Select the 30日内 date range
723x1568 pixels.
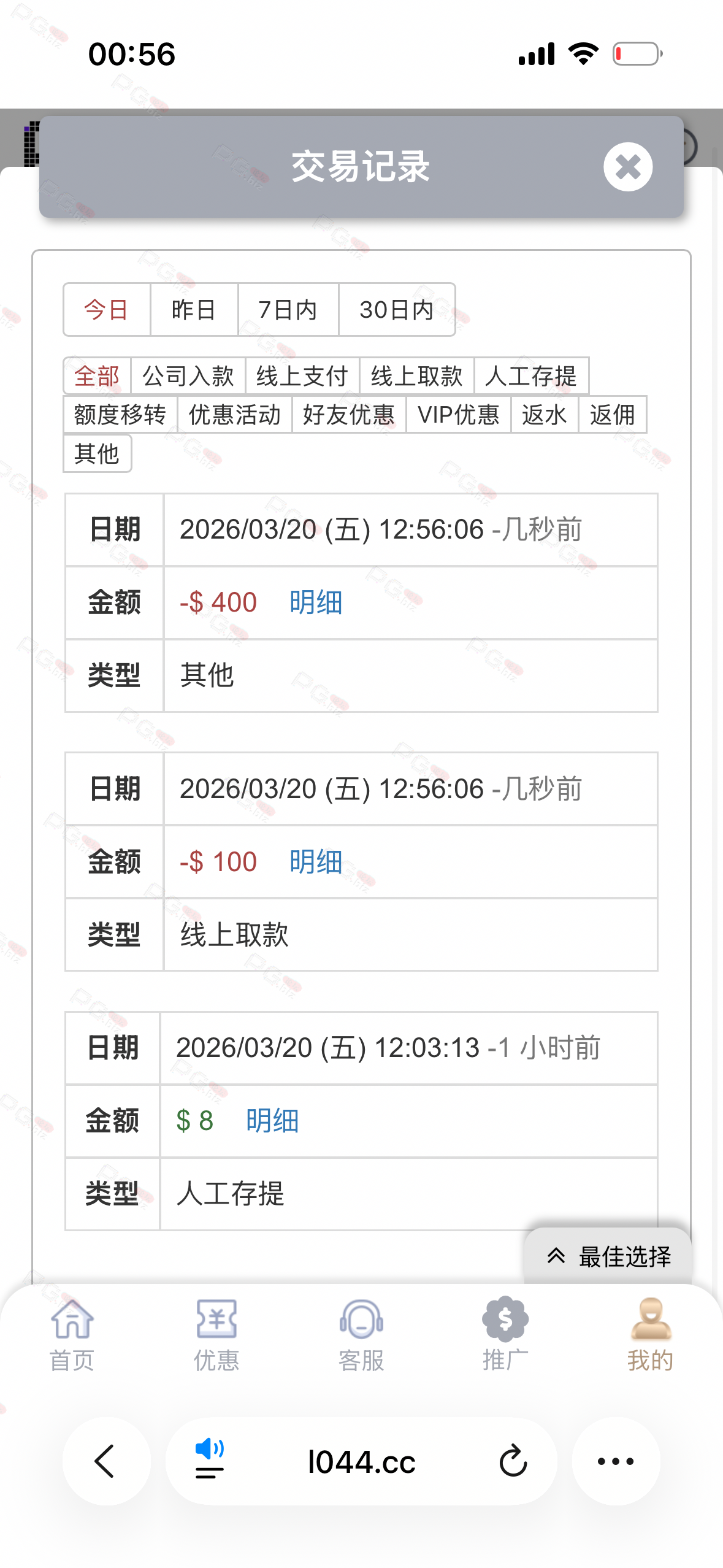397,310
